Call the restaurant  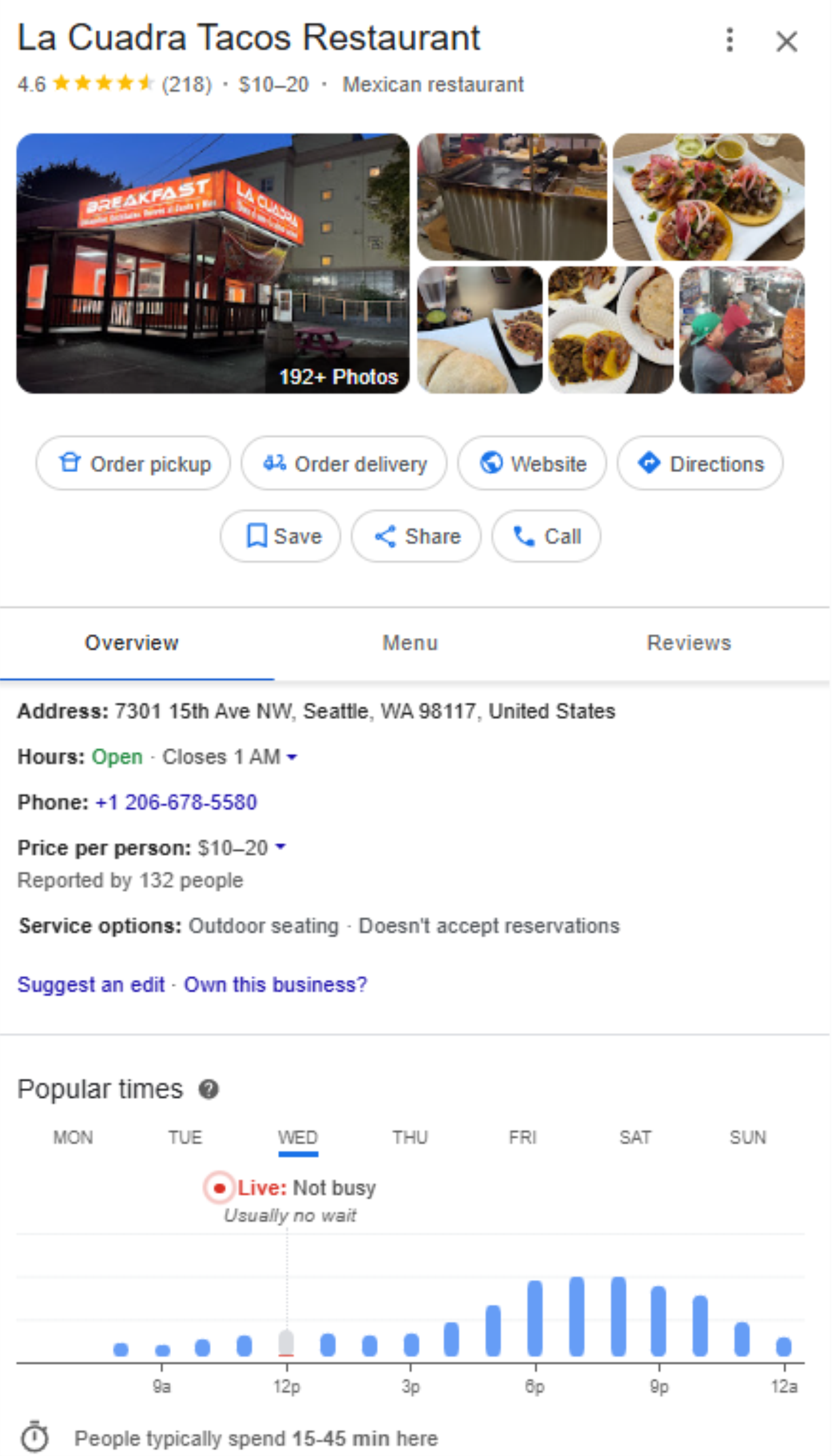pos(546,536)
